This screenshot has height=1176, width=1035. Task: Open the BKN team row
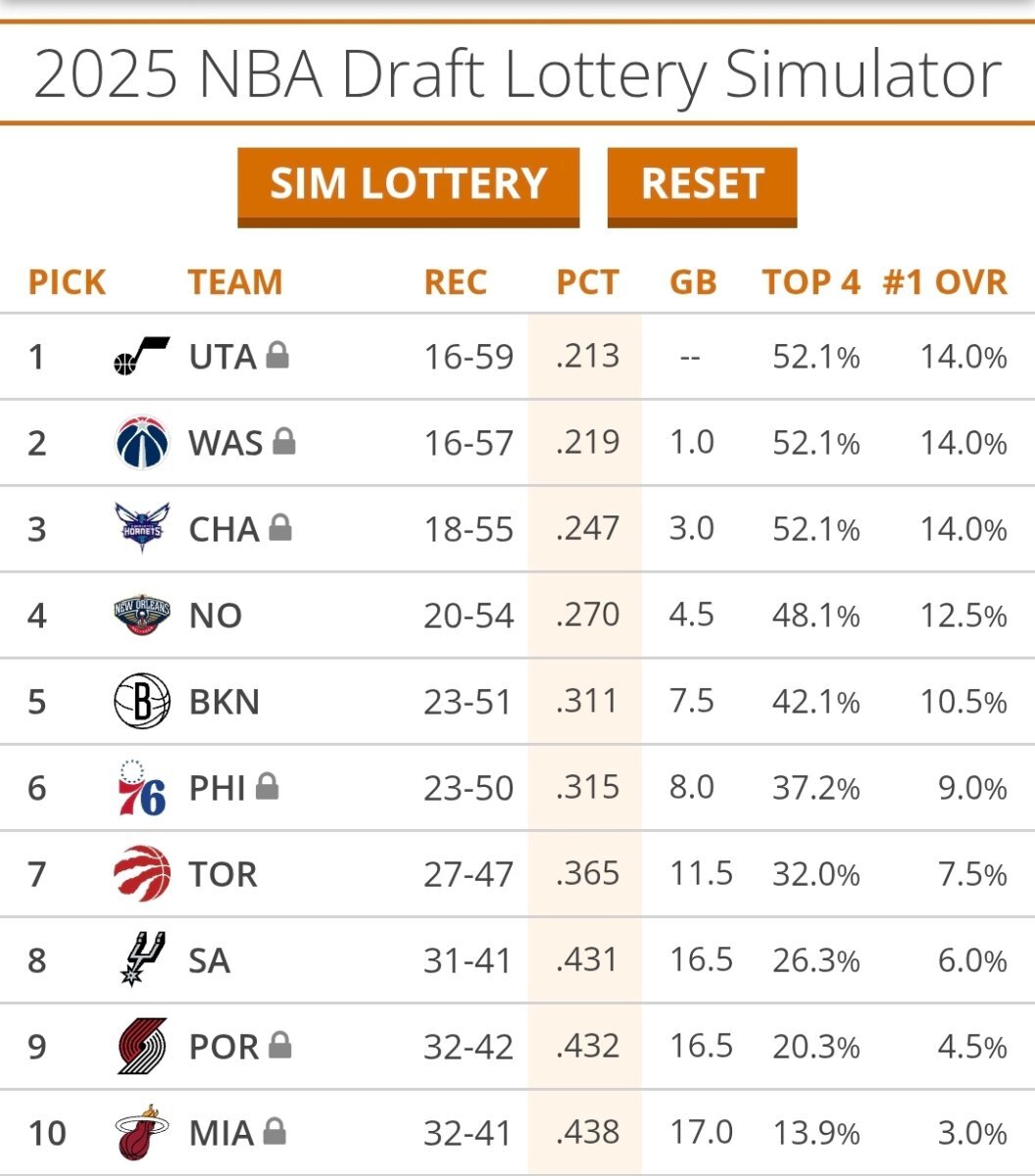point(223,702)
